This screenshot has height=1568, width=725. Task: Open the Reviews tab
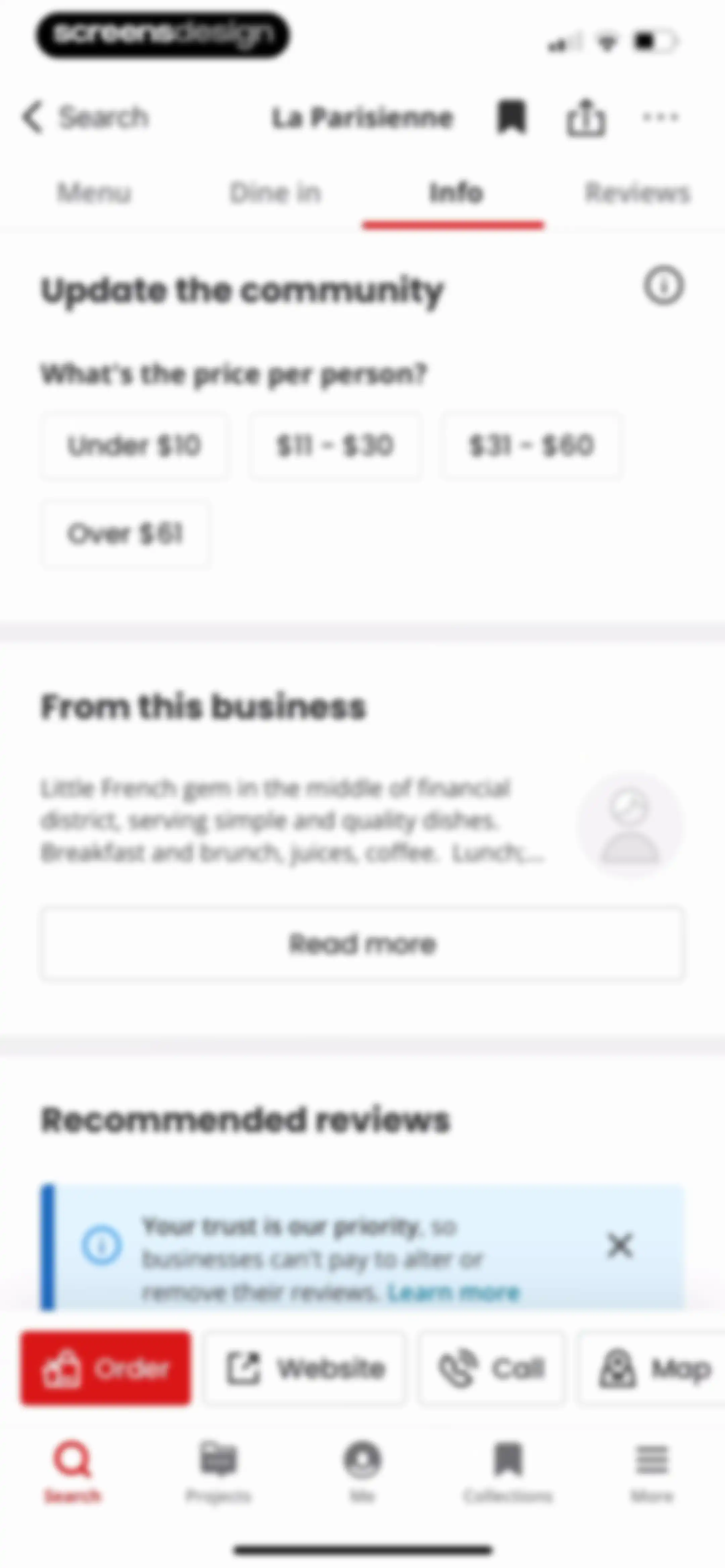(x=637, y=193)
